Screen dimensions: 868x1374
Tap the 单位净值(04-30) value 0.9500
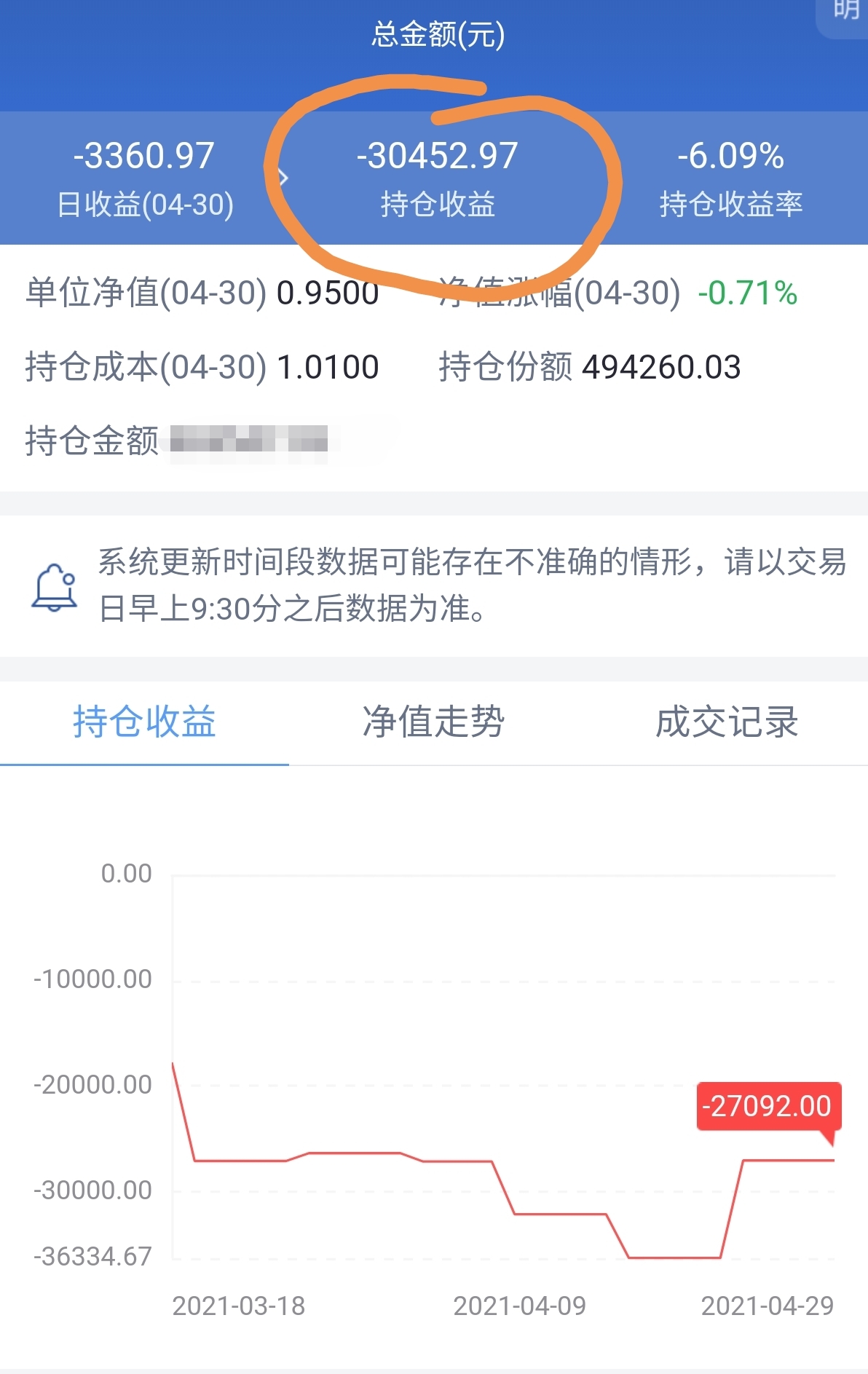pyautogui.click(x=327, y=293)
